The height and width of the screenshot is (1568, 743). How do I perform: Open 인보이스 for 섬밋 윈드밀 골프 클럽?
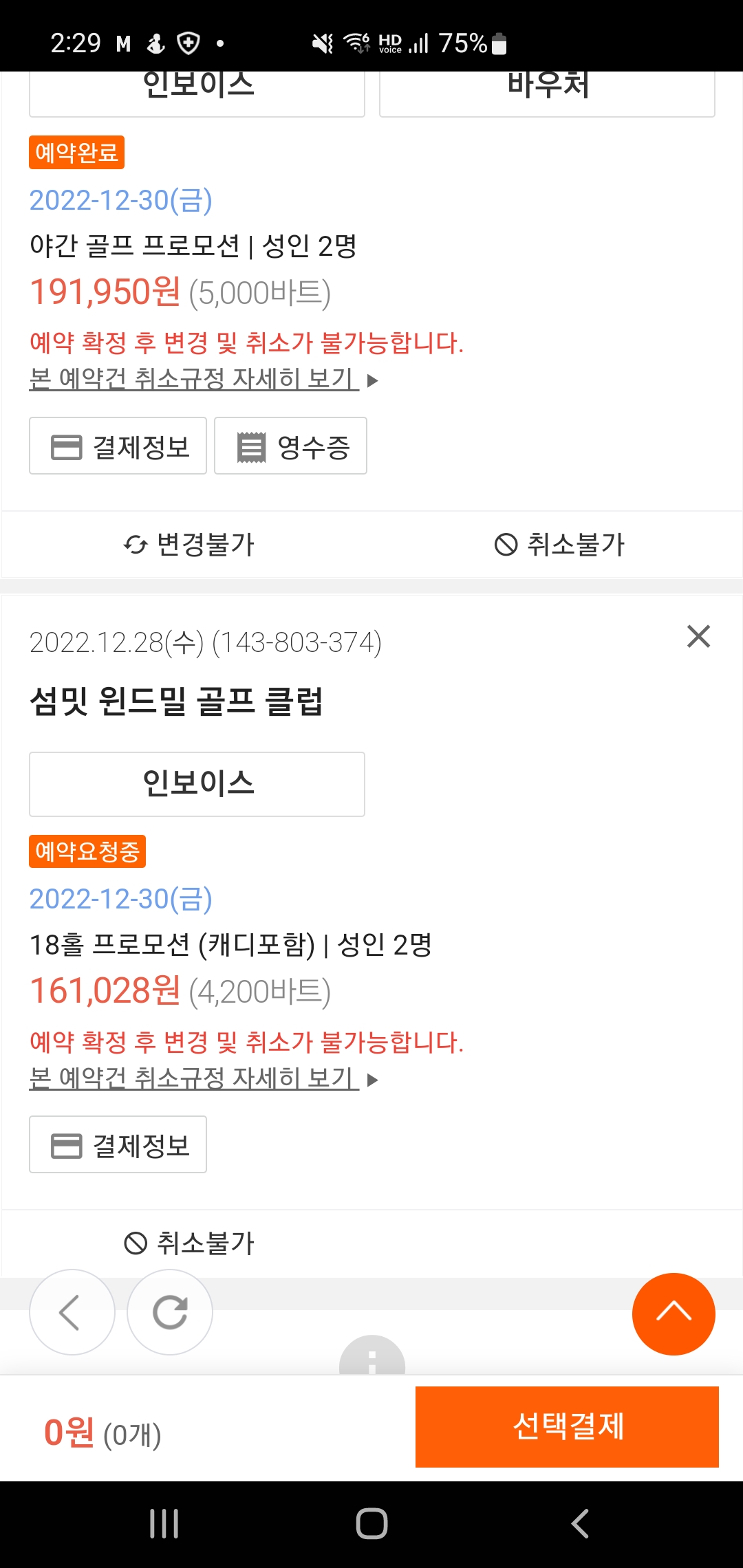pyautogui.click(x=197, y=784)
